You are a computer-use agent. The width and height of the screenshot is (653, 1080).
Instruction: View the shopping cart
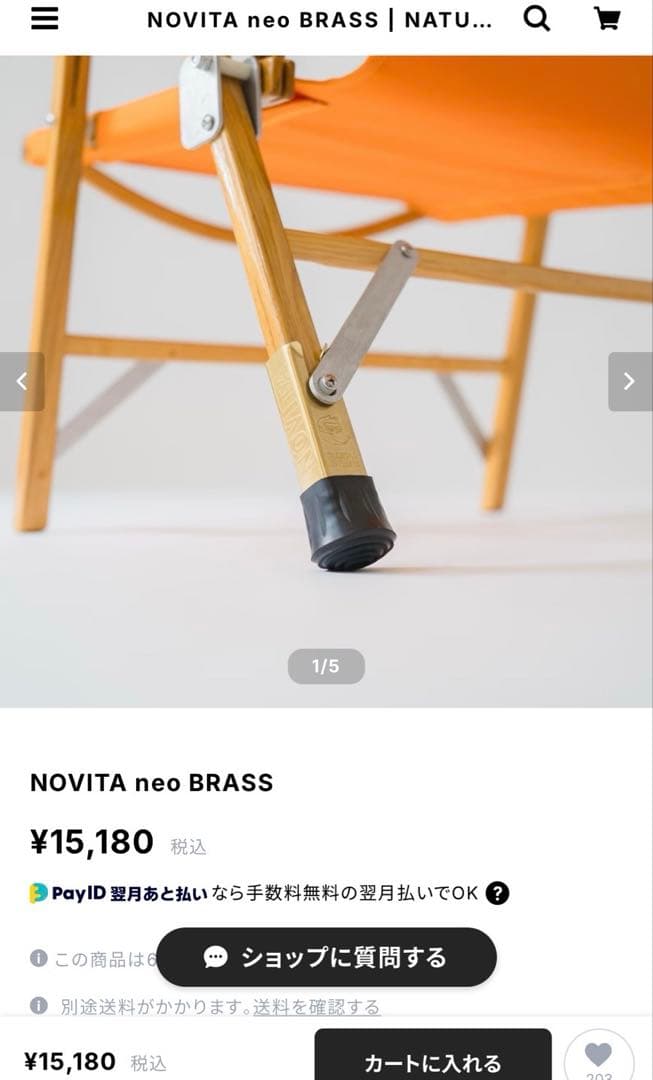click(607, 20)
